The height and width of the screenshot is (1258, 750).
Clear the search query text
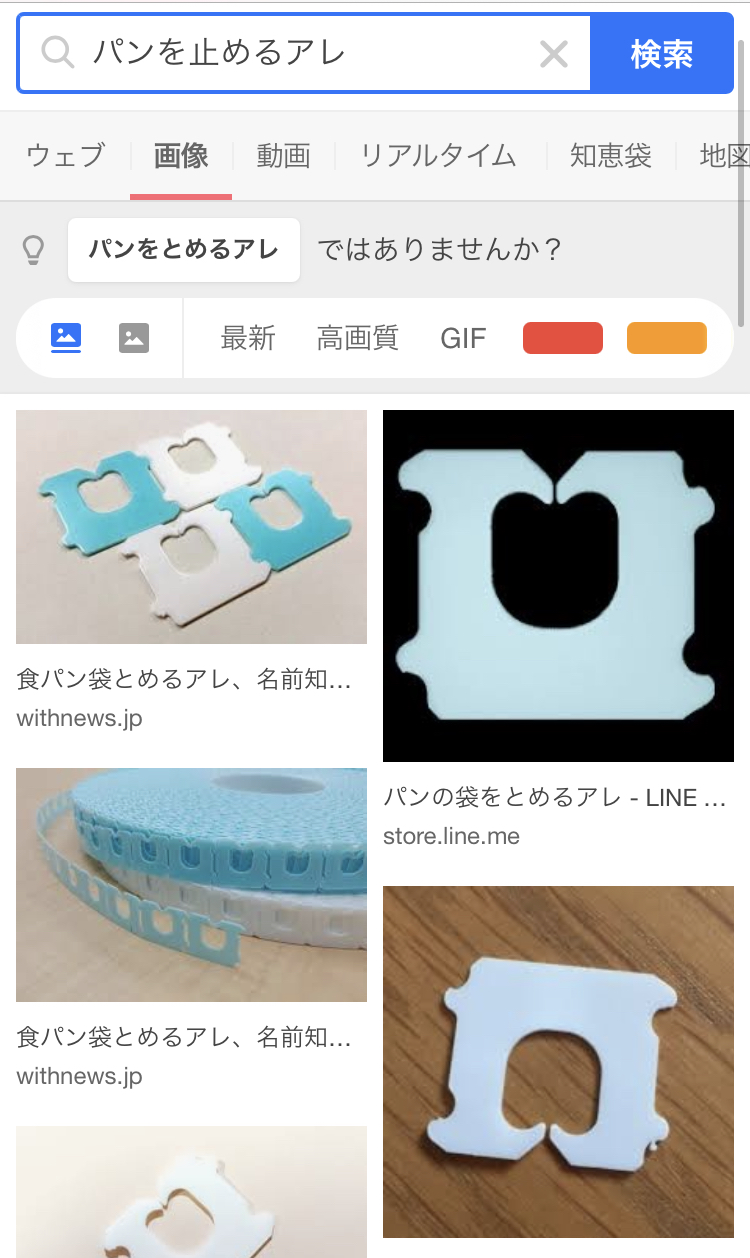[x=554, y=54]
